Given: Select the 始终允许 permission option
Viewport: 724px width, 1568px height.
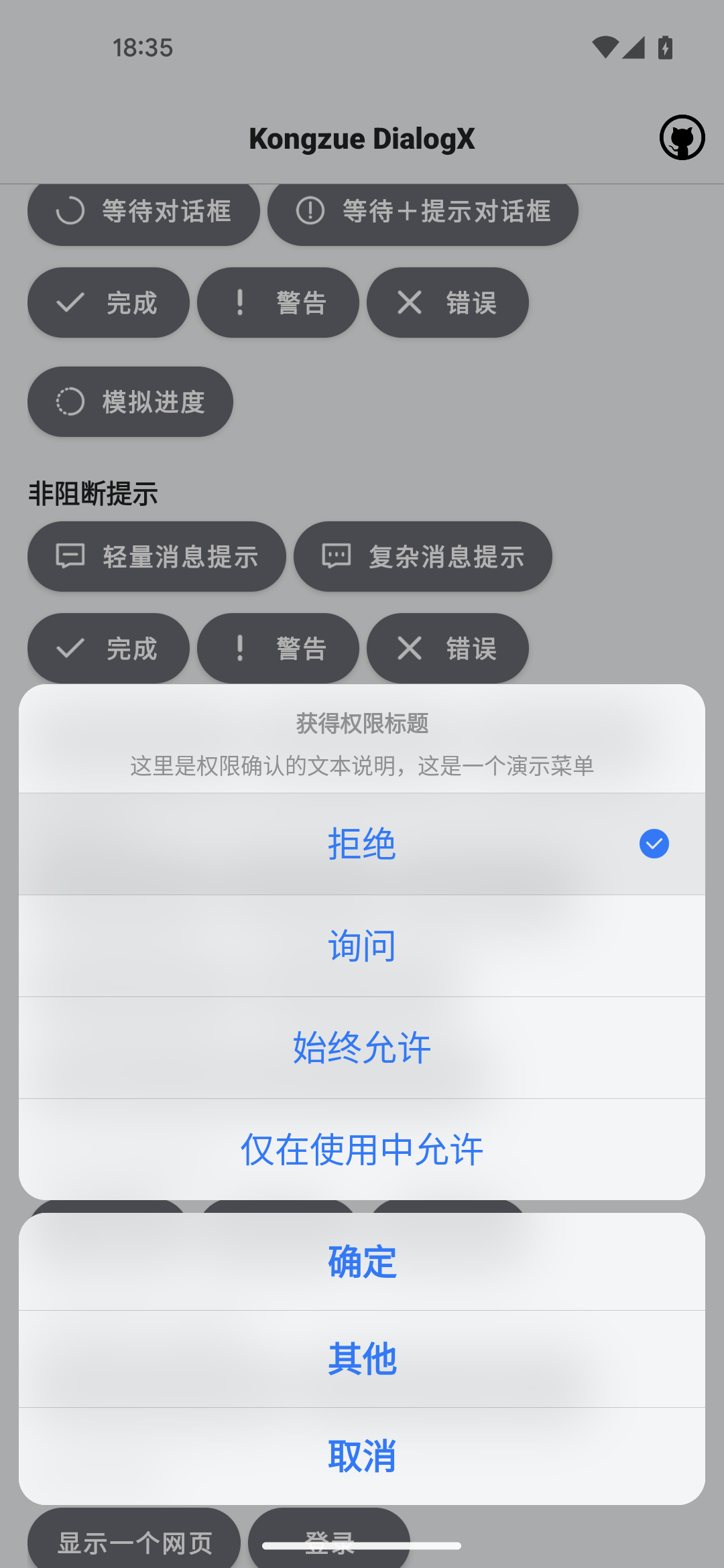Looking at the screenshot, I should tap(362, 1047).
